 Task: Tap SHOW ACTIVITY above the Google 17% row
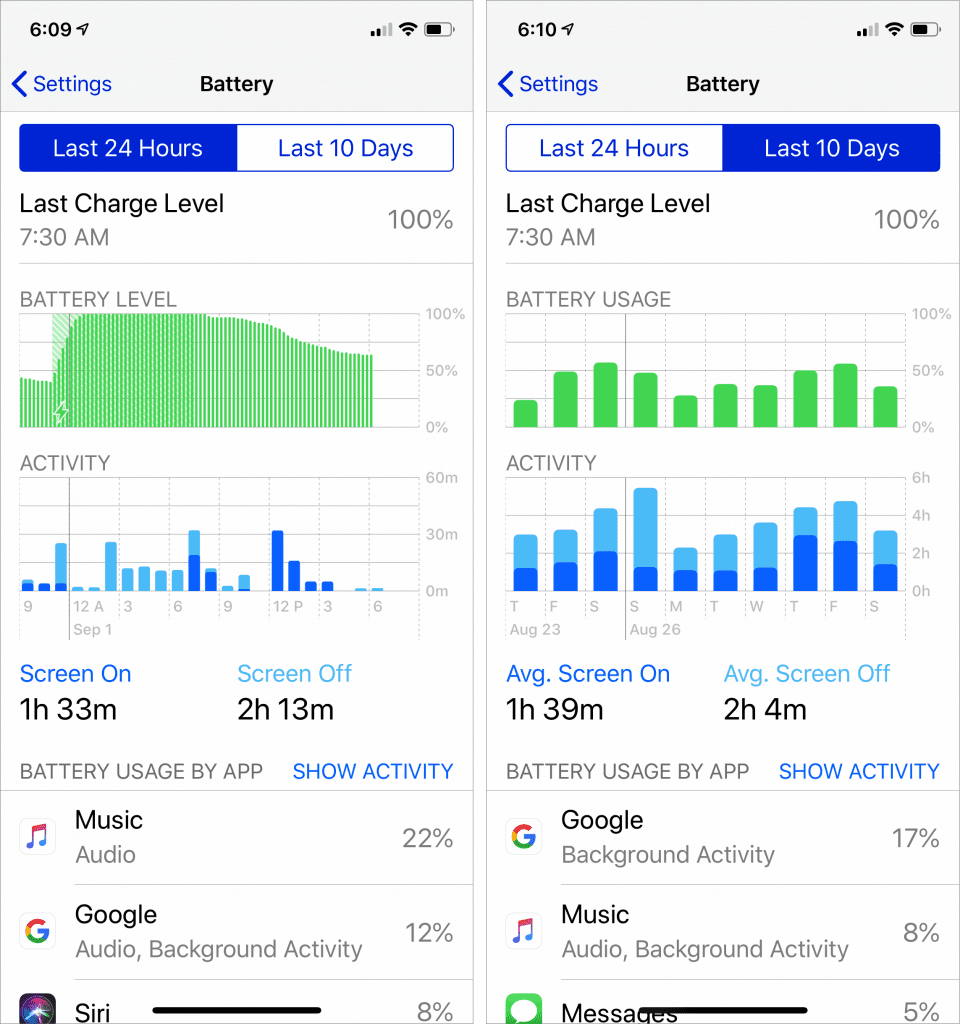coord(858,771)
